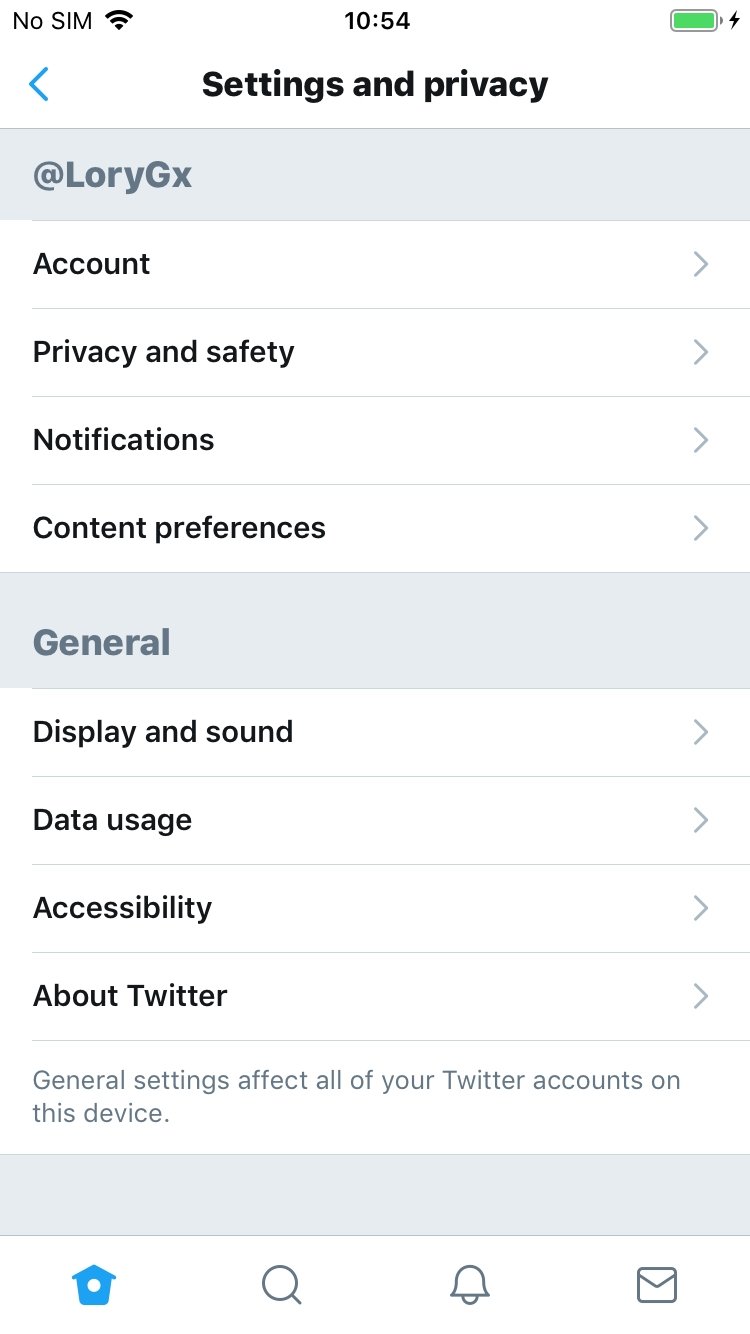Open the Notifications settings row

tap(375, 440)
